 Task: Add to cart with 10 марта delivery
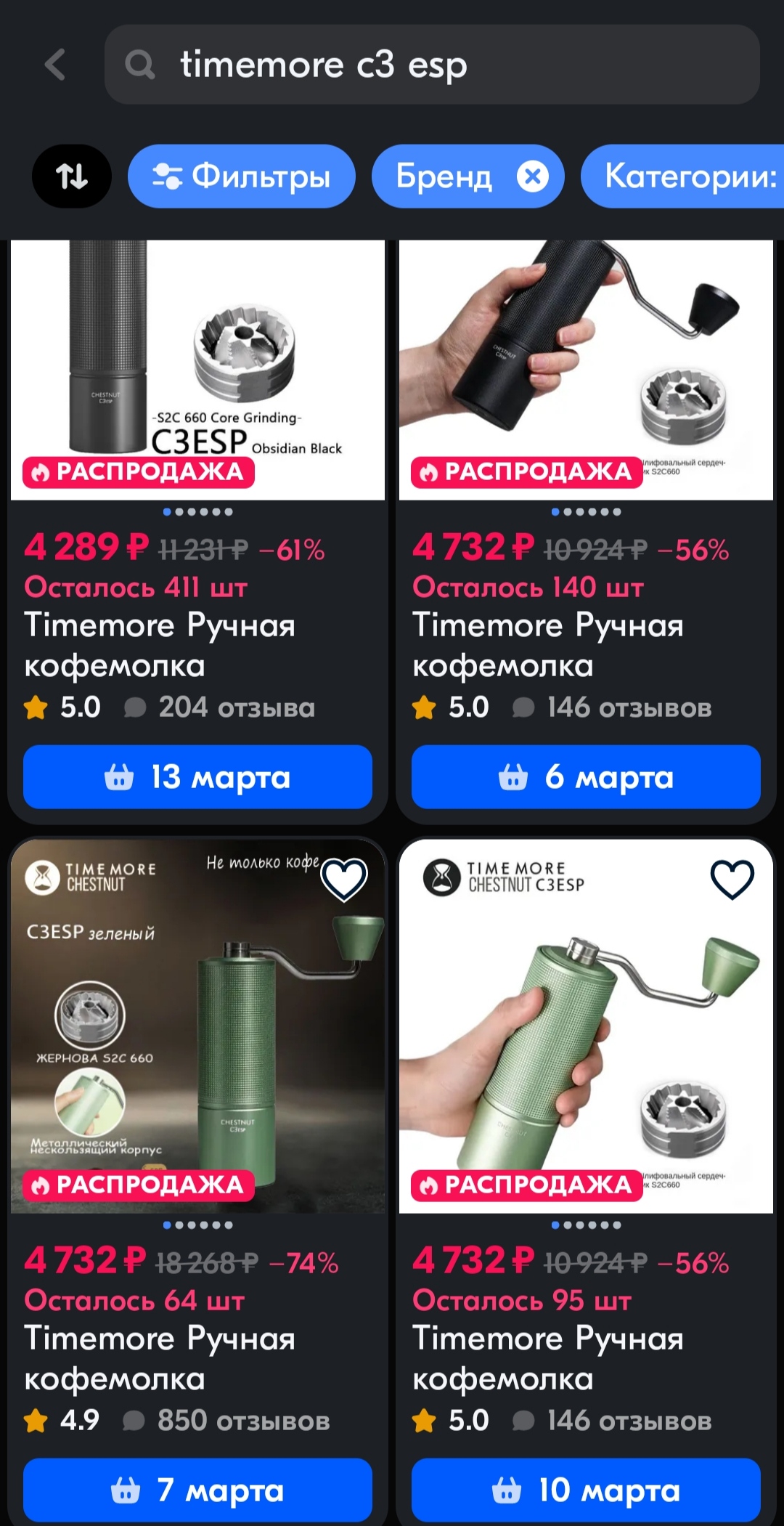586,1490
